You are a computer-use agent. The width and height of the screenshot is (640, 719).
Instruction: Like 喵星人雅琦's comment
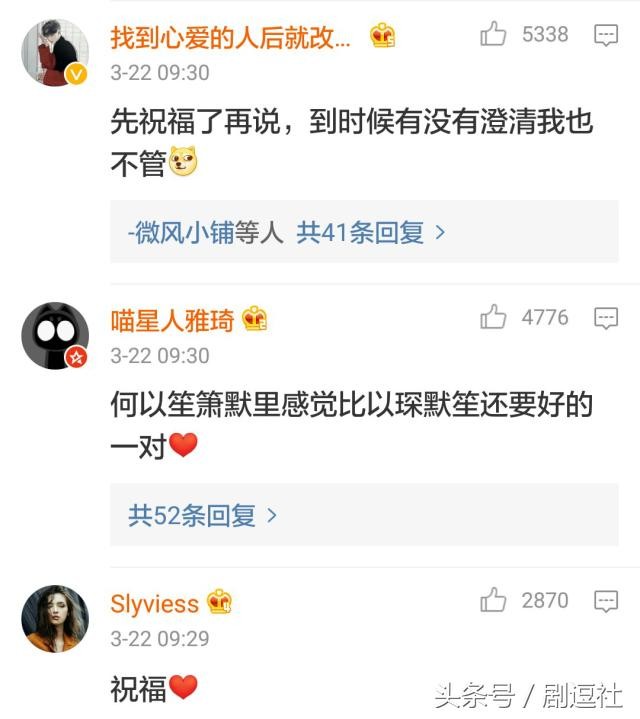coord(494,318)
